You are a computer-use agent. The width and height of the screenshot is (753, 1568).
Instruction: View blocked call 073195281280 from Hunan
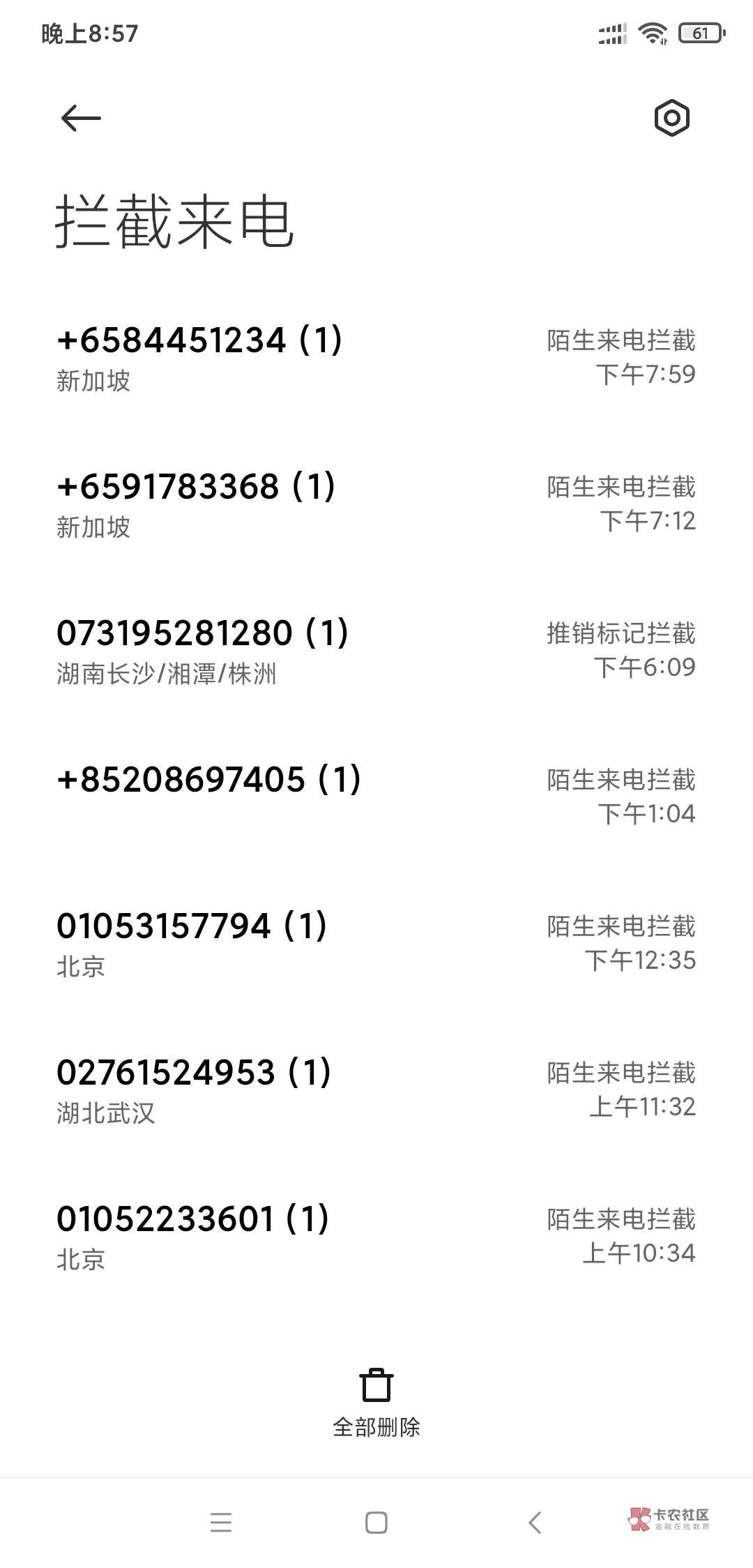376,652
